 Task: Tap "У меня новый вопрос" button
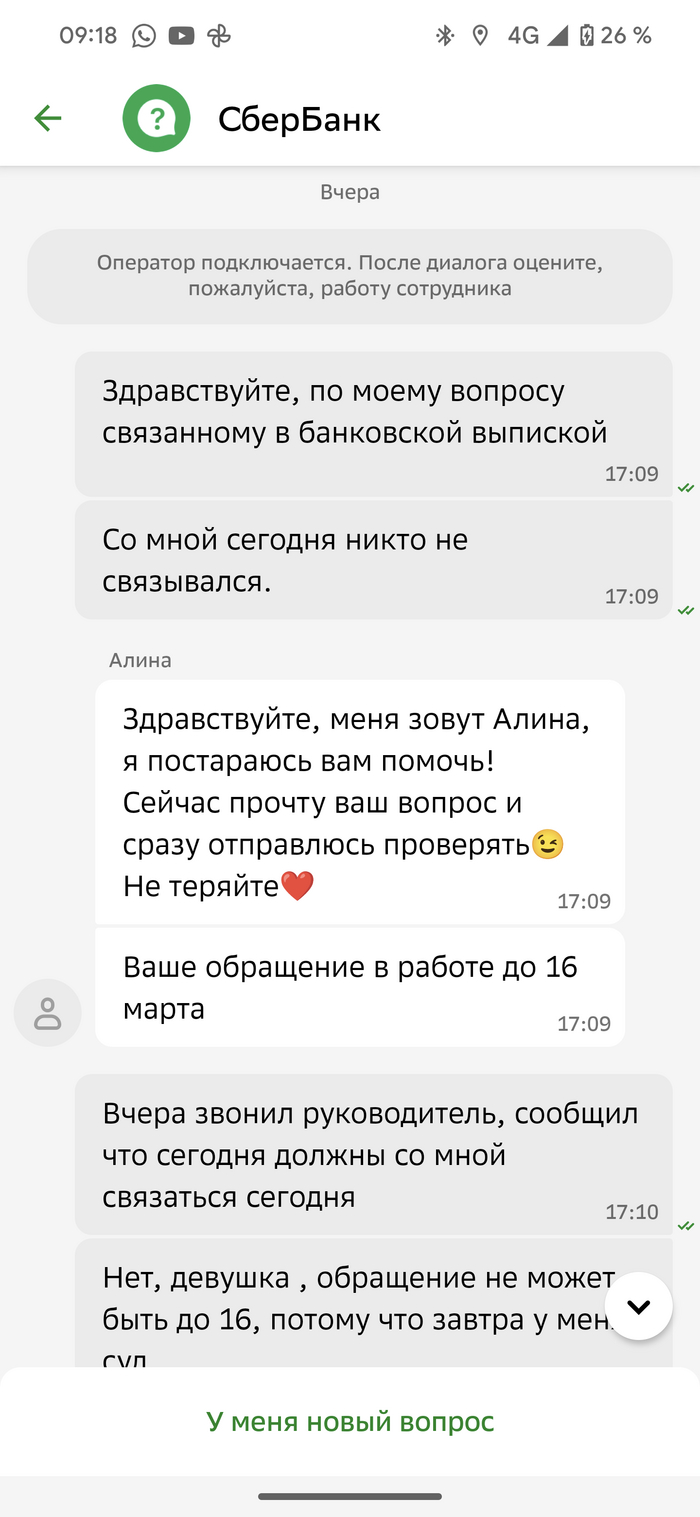click(x=350, y=1421)
